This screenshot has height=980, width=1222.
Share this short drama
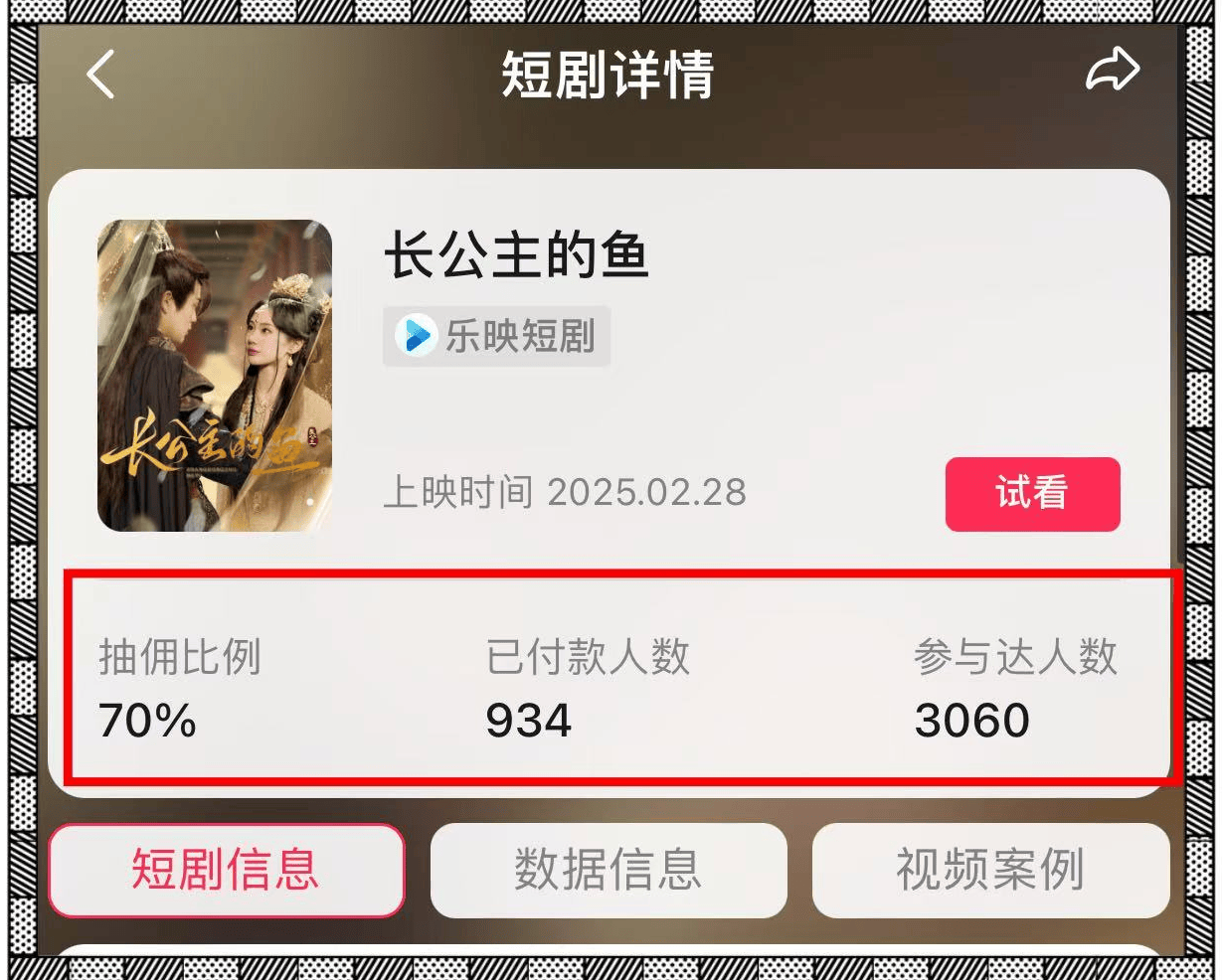coord(1112,72)
